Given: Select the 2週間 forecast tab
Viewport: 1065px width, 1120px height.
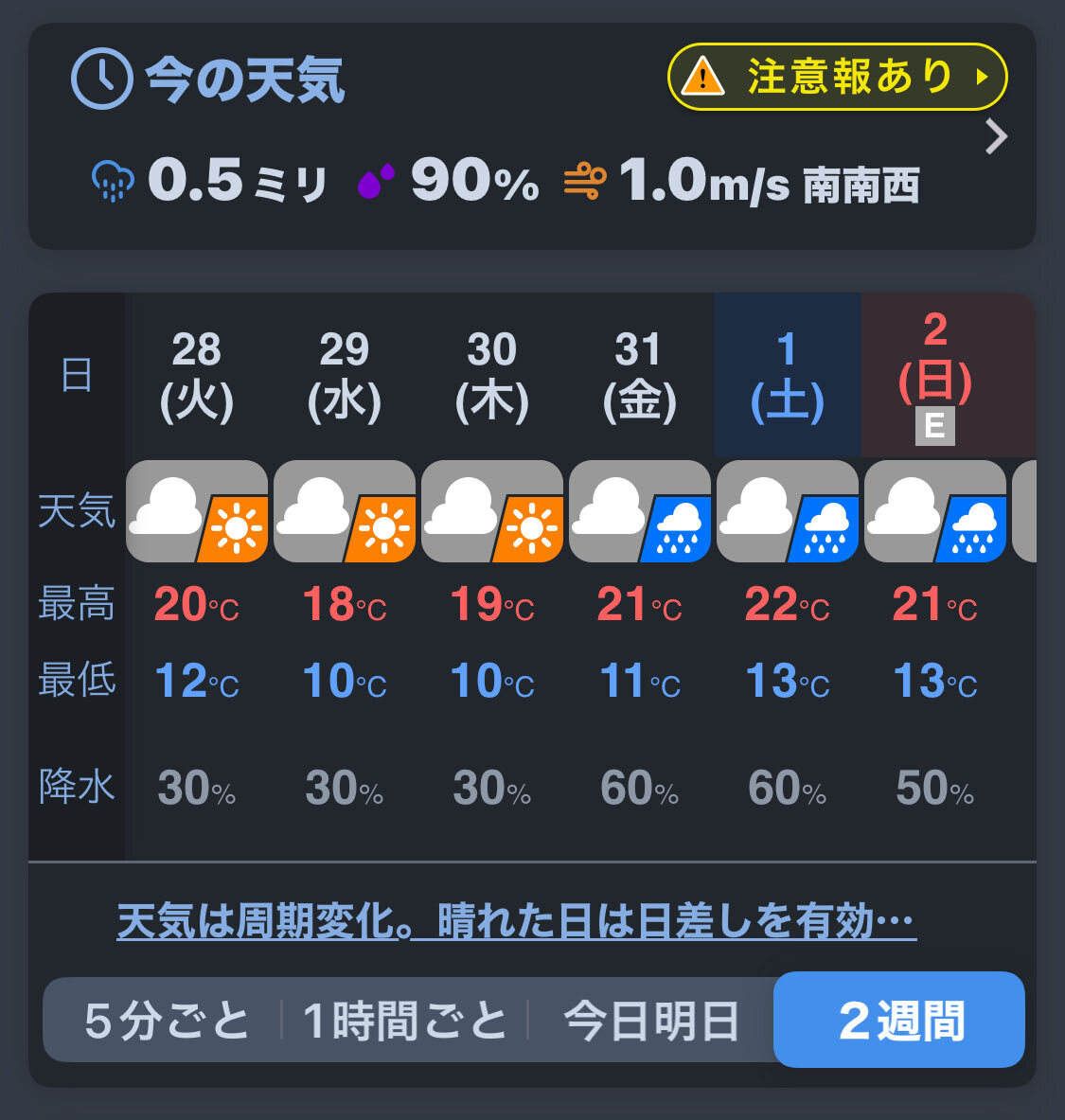Looking at the screenshot, I should [899, 1020].
